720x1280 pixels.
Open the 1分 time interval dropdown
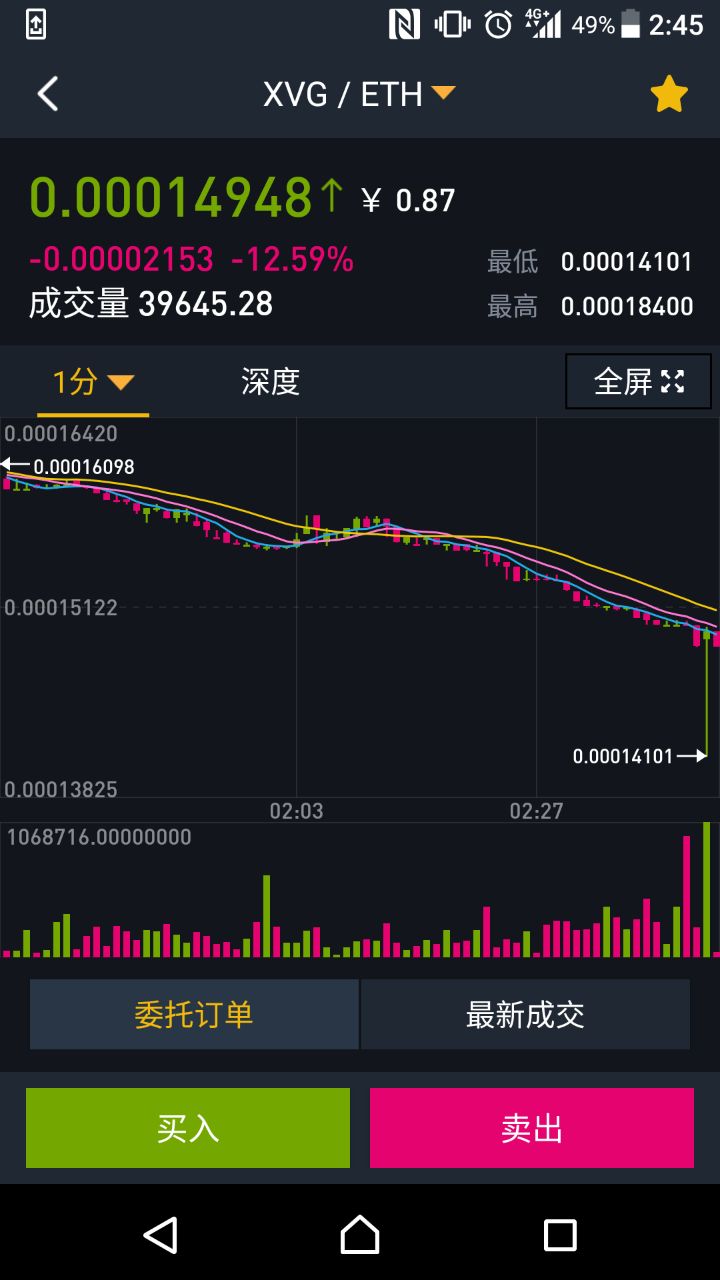click(93, 382)
